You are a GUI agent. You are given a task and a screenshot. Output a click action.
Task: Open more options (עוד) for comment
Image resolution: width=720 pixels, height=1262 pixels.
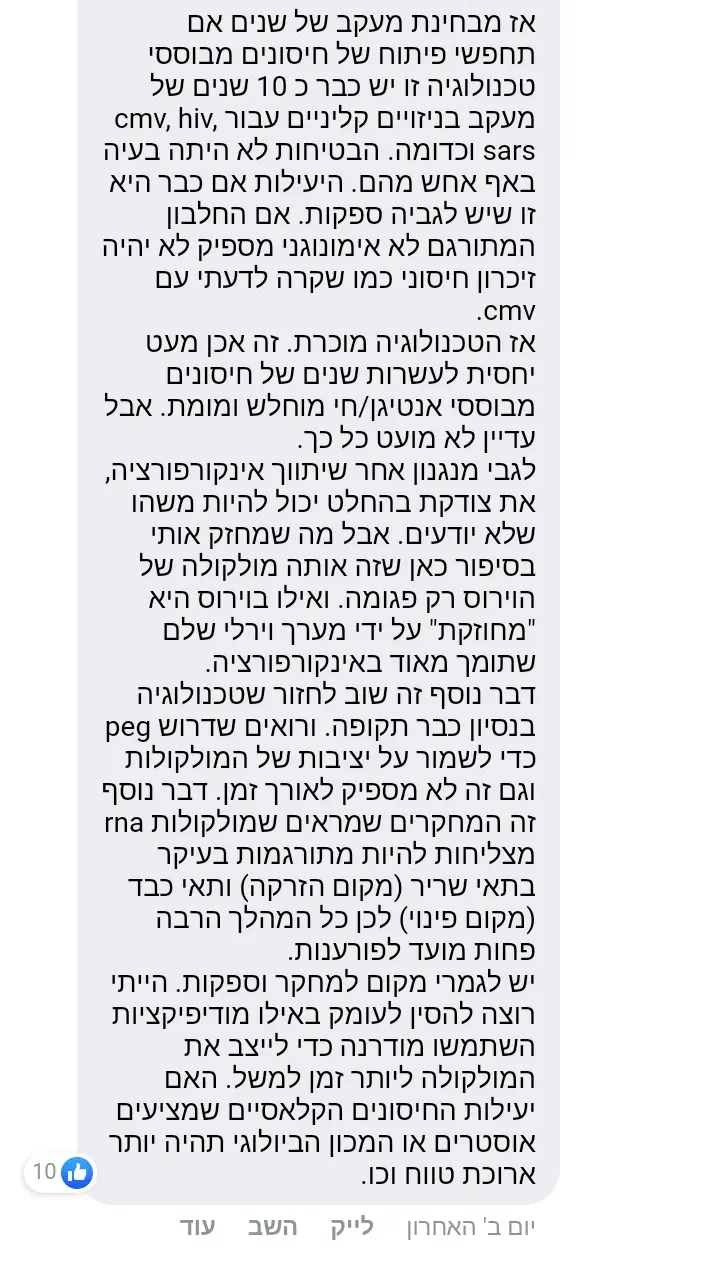point(197,1228)
